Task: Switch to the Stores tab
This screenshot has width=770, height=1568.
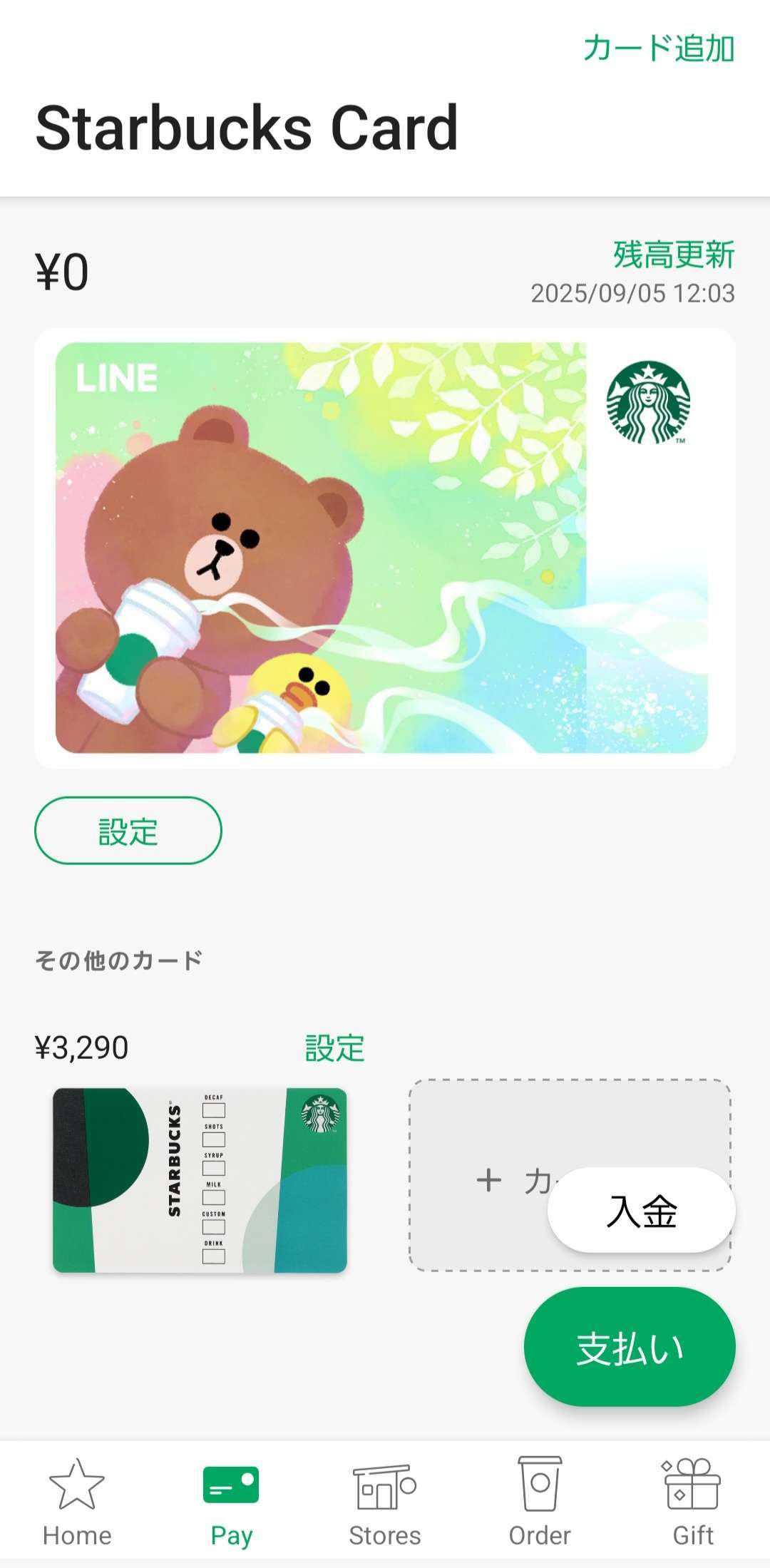Action: [385, 1503]
